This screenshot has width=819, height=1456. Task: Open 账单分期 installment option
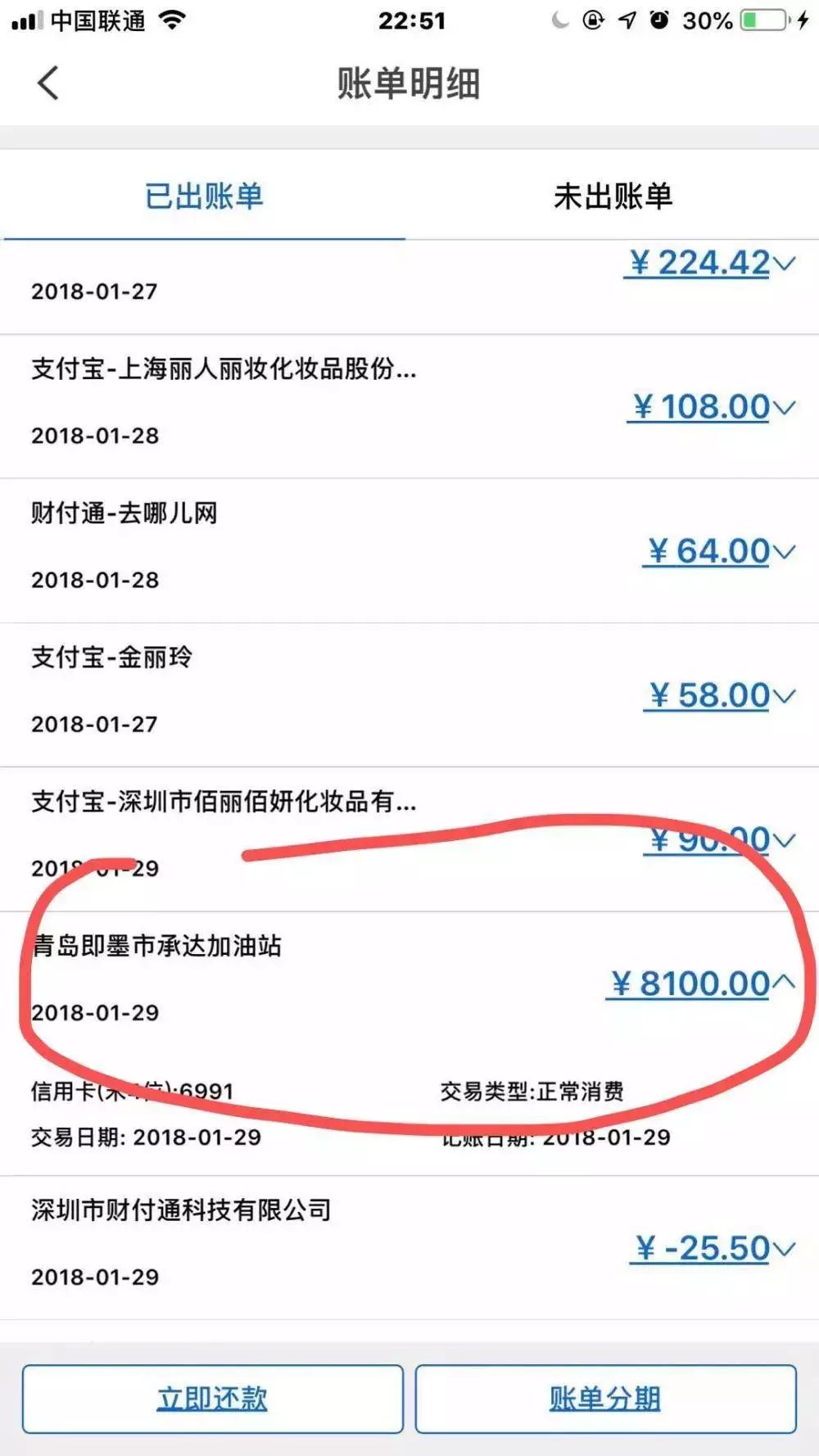[605, 1399]
